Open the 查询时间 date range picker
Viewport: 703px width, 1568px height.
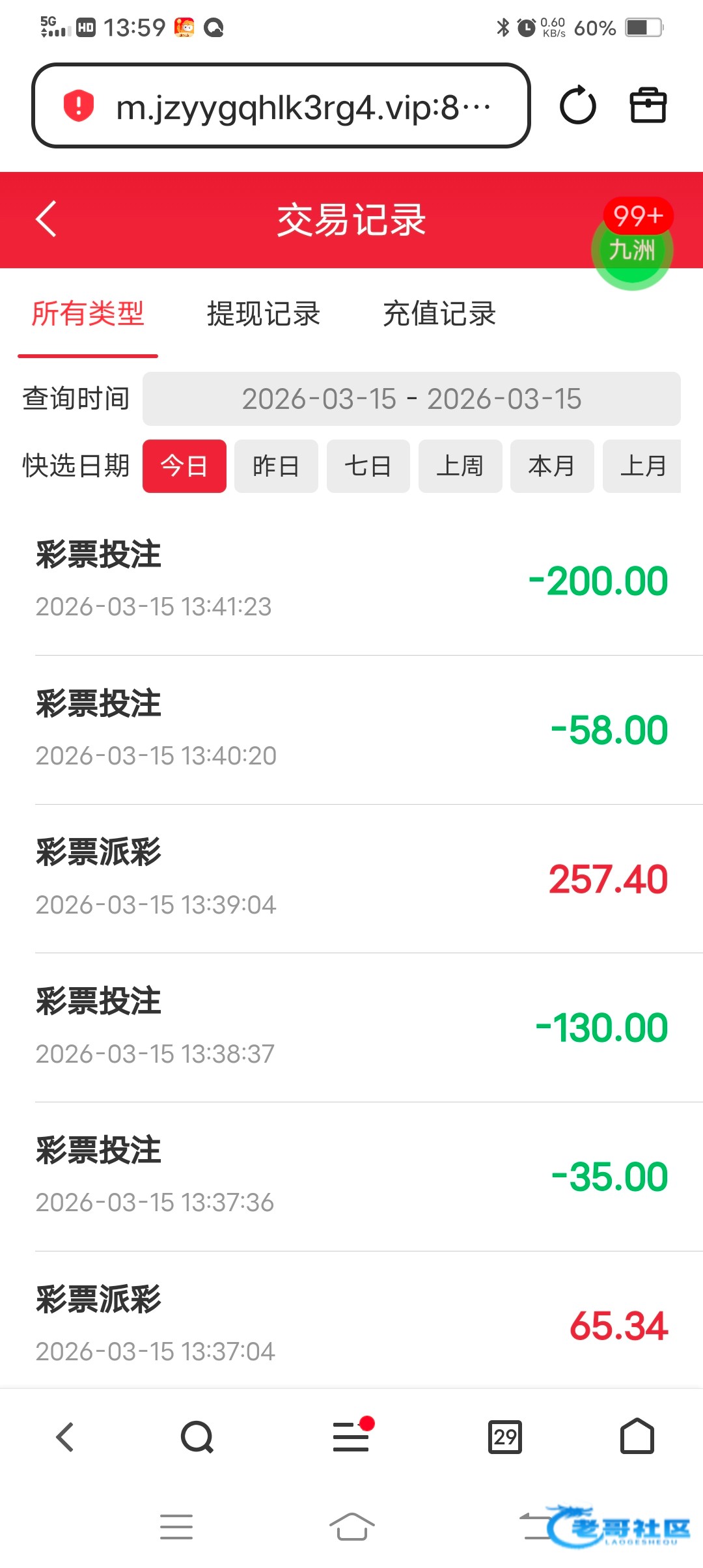[x=411, y=399]
